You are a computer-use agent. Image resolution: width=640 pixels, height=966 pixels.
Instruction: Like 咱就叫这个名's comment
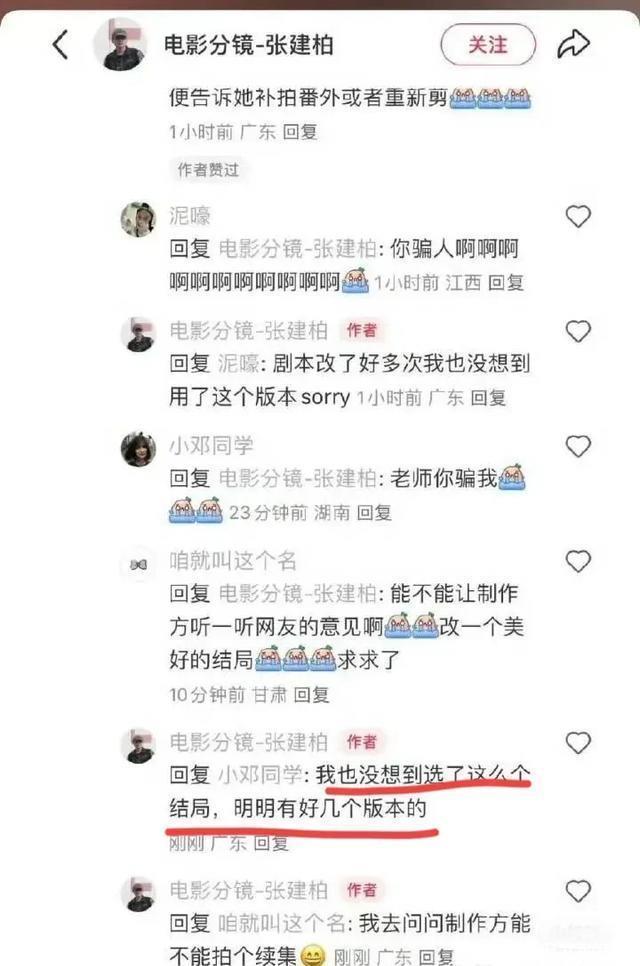point(578,561)
